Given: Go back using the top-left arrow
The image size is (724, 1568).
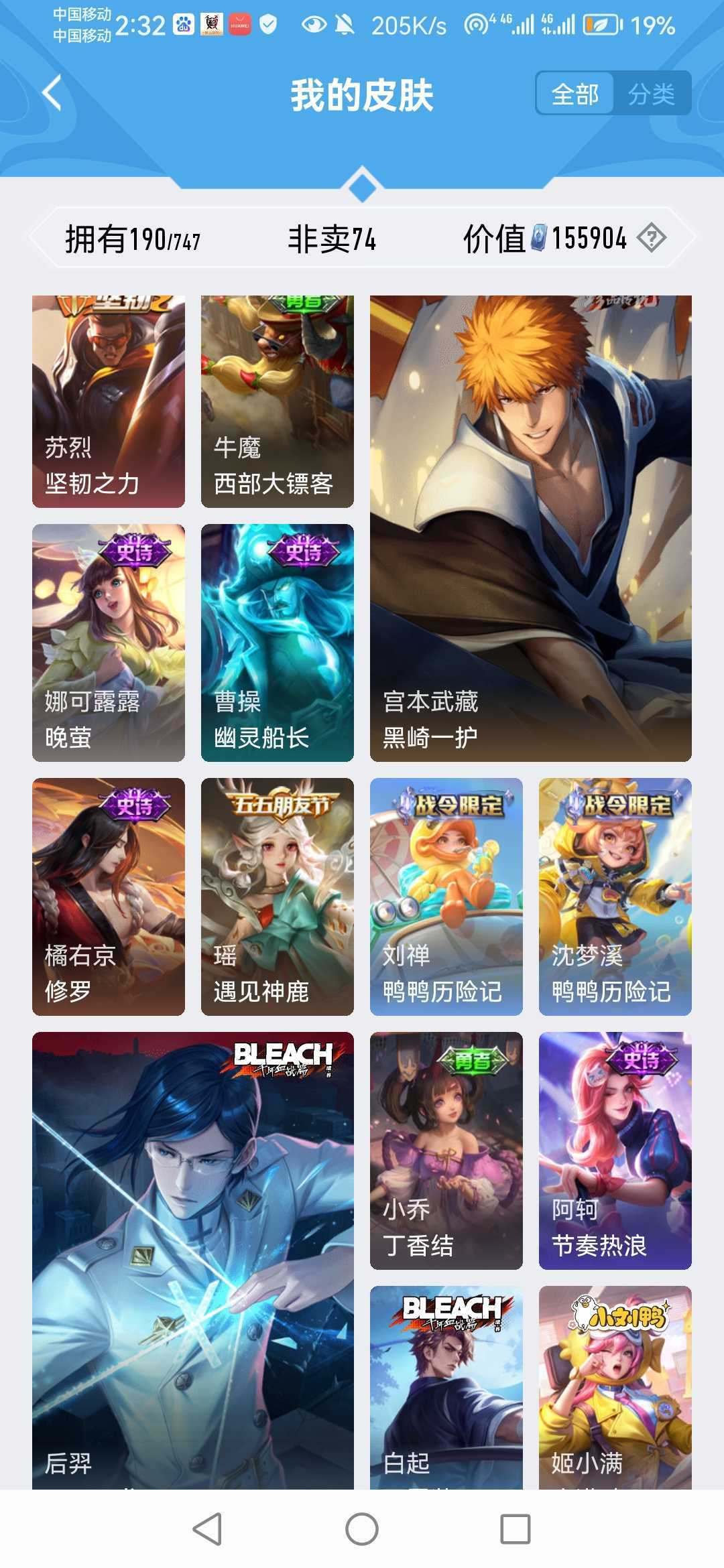Looking at the screenshot, I should click(x=52, y=93).
